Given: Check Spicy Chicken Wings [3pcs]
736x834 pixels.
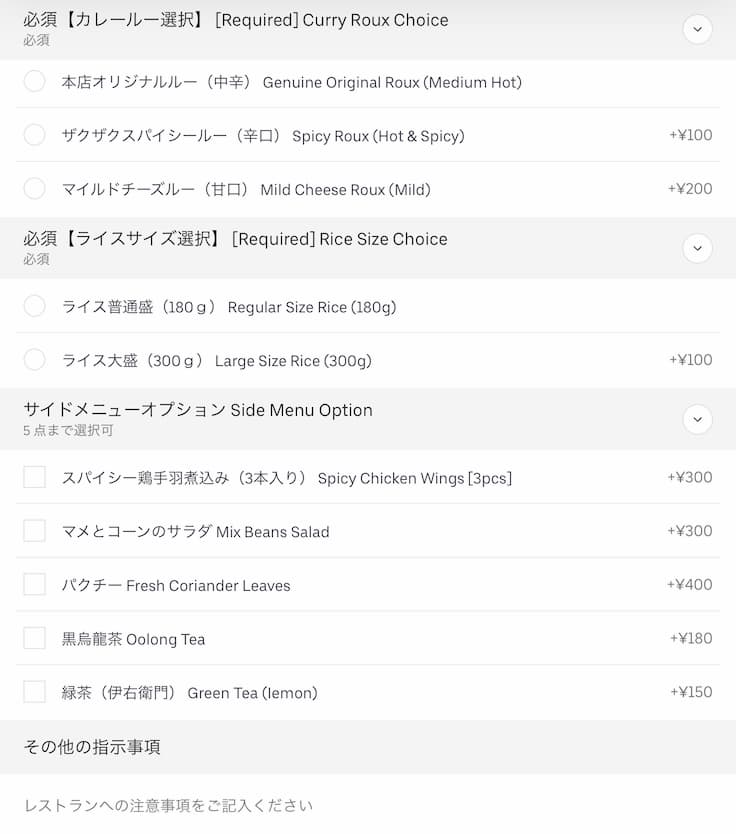Looking at the screenshot, I should pyautogui.click(x=35, y=478).
